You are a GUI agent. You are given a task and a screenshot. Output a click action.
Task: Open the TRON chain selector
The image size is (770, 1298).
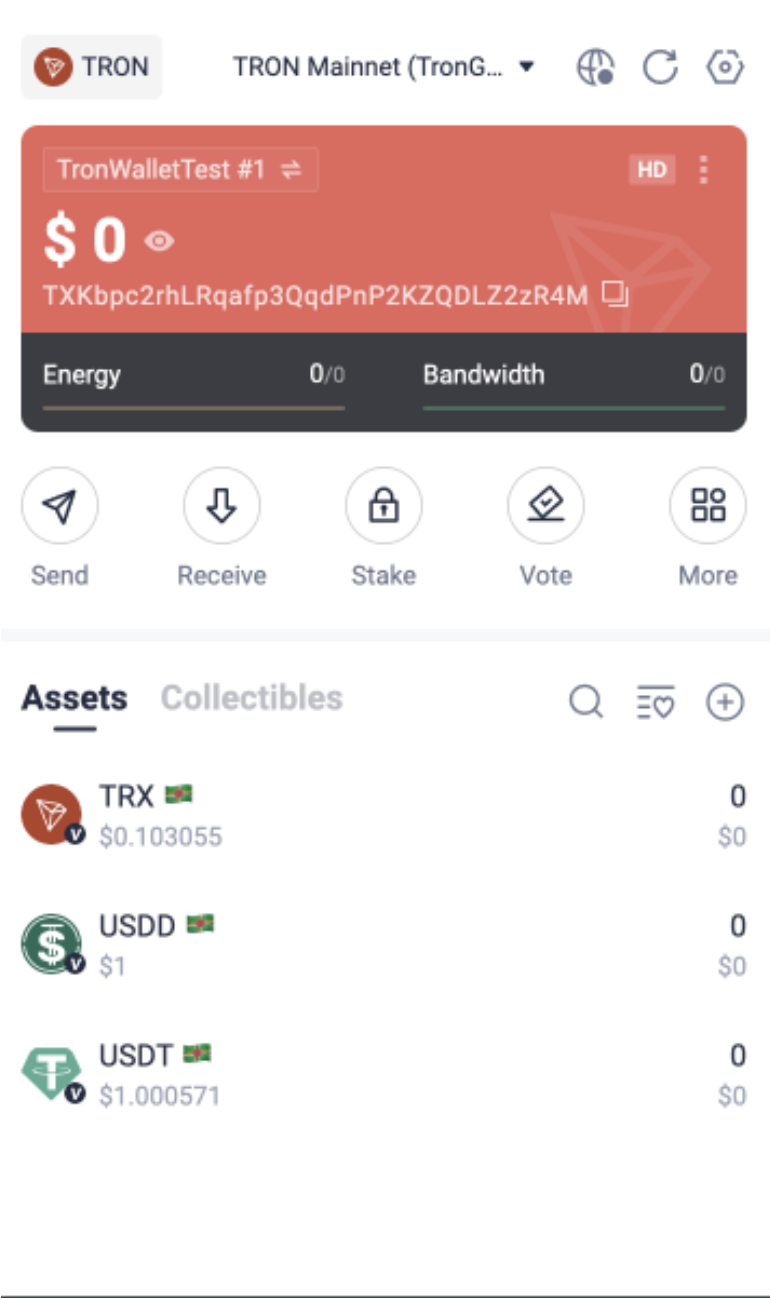91,67
